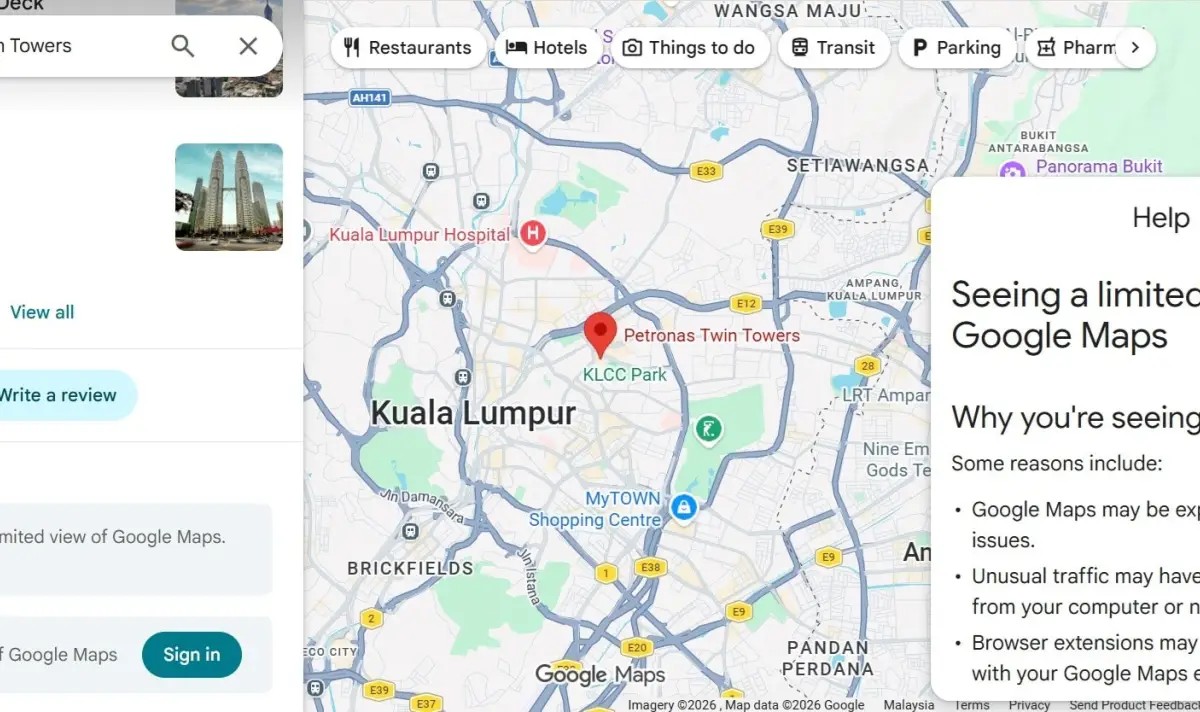Screen dimensions: 1200x712
Task: Open View all photos link
Action: click(42, 312)
